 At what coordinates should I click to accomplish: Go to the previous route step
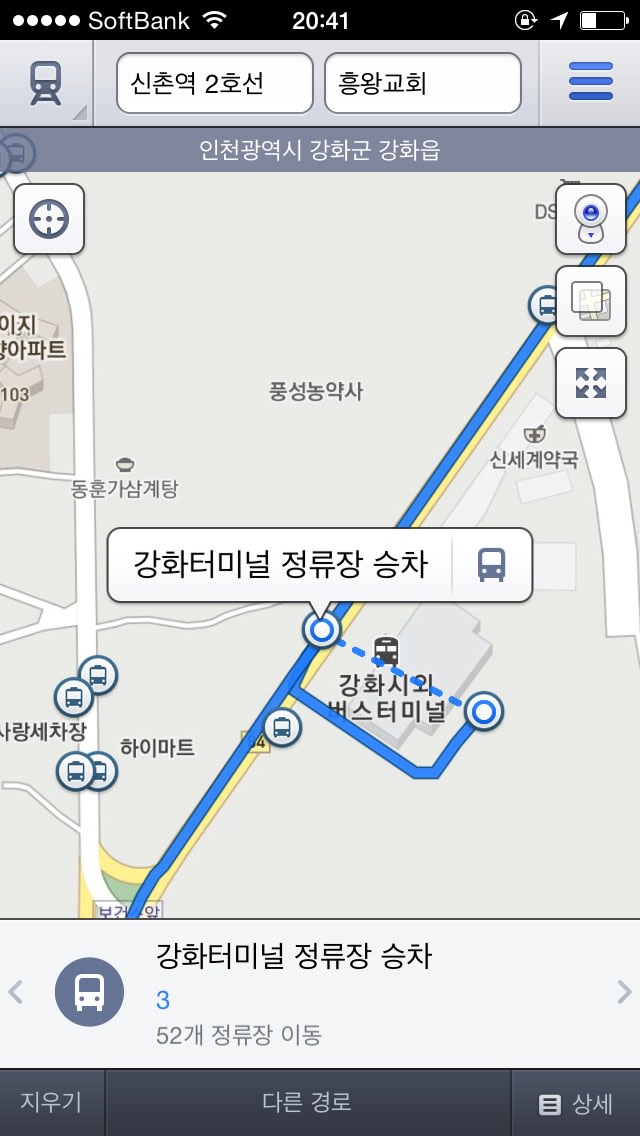15,992
